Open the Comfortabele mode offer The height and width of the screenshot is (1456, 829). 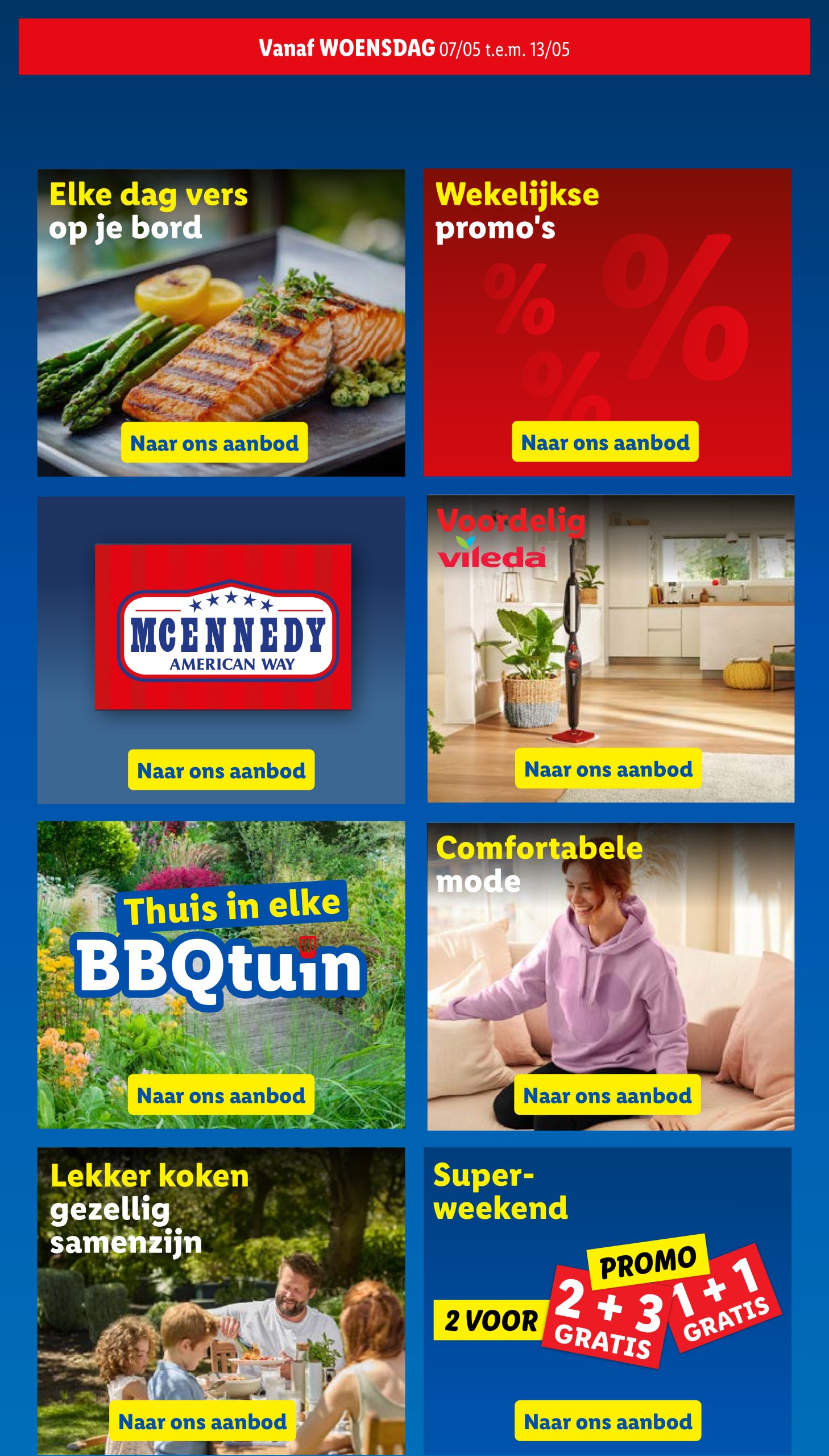point(607,1095)
